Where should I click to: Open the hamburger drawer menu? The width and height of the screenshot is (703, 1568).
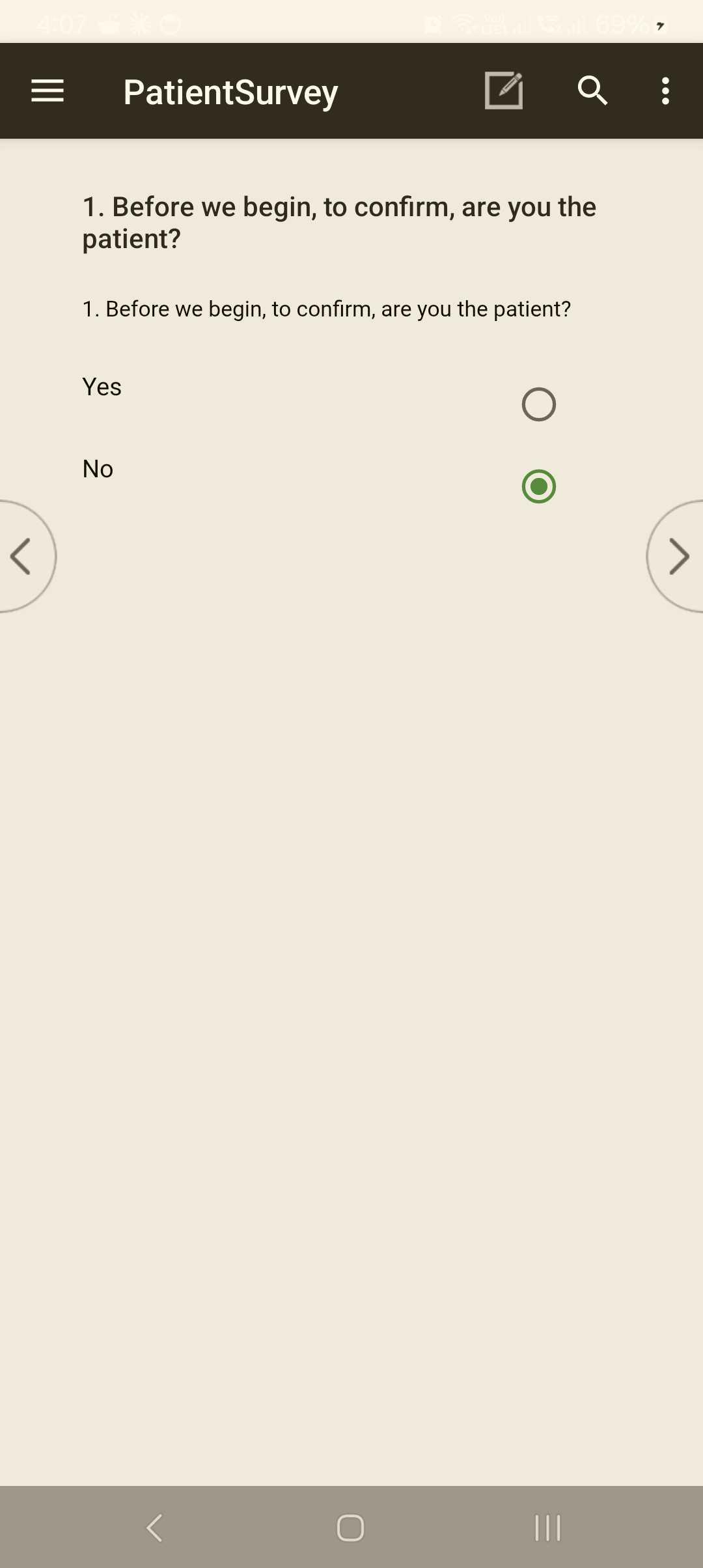[48, 91]
